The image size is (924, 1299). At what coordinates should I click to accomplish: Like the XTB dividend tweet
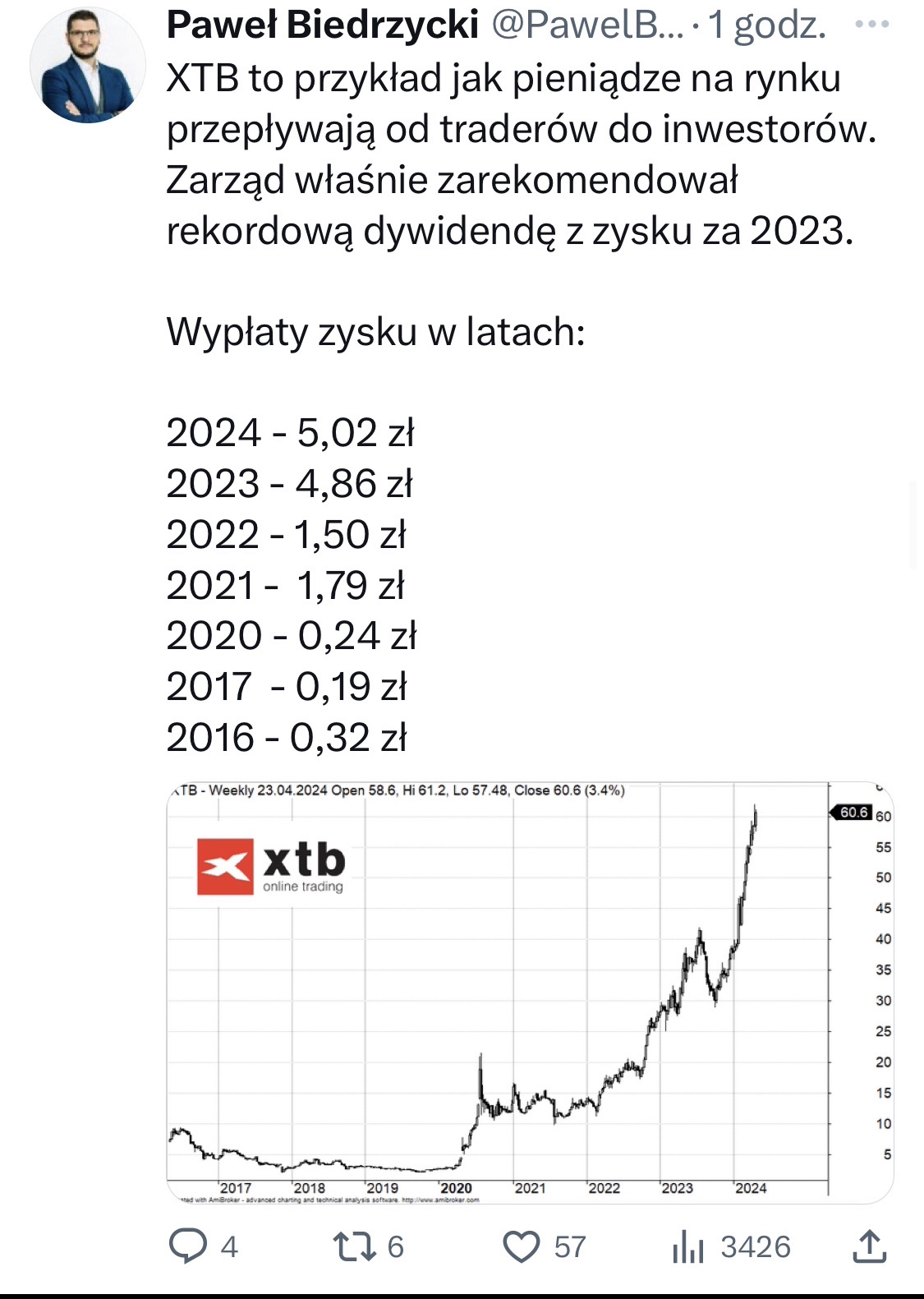coord(522,1246)
